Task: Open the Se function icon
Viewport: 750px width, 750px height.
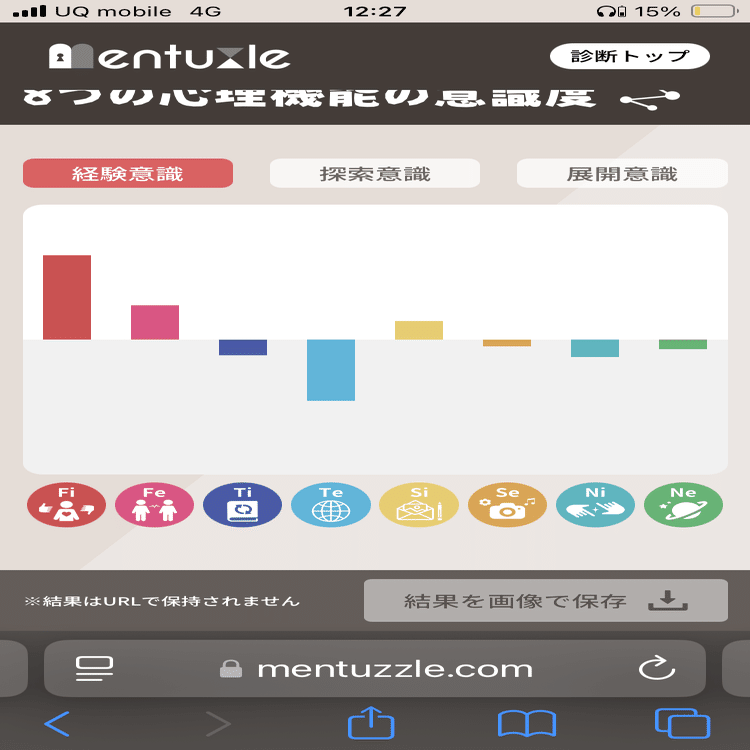Action: tap(507, 505)
